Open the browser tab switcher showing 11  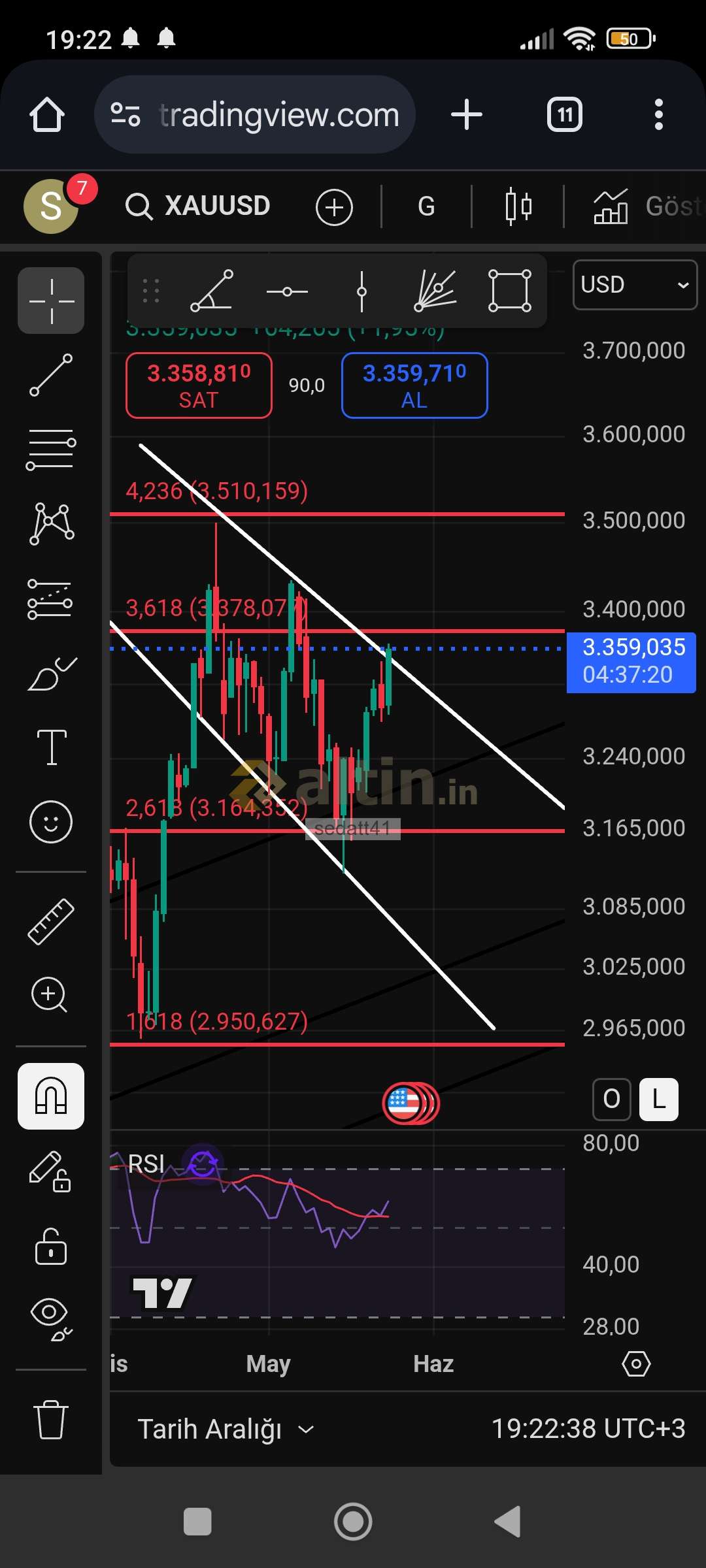(565, 115)
